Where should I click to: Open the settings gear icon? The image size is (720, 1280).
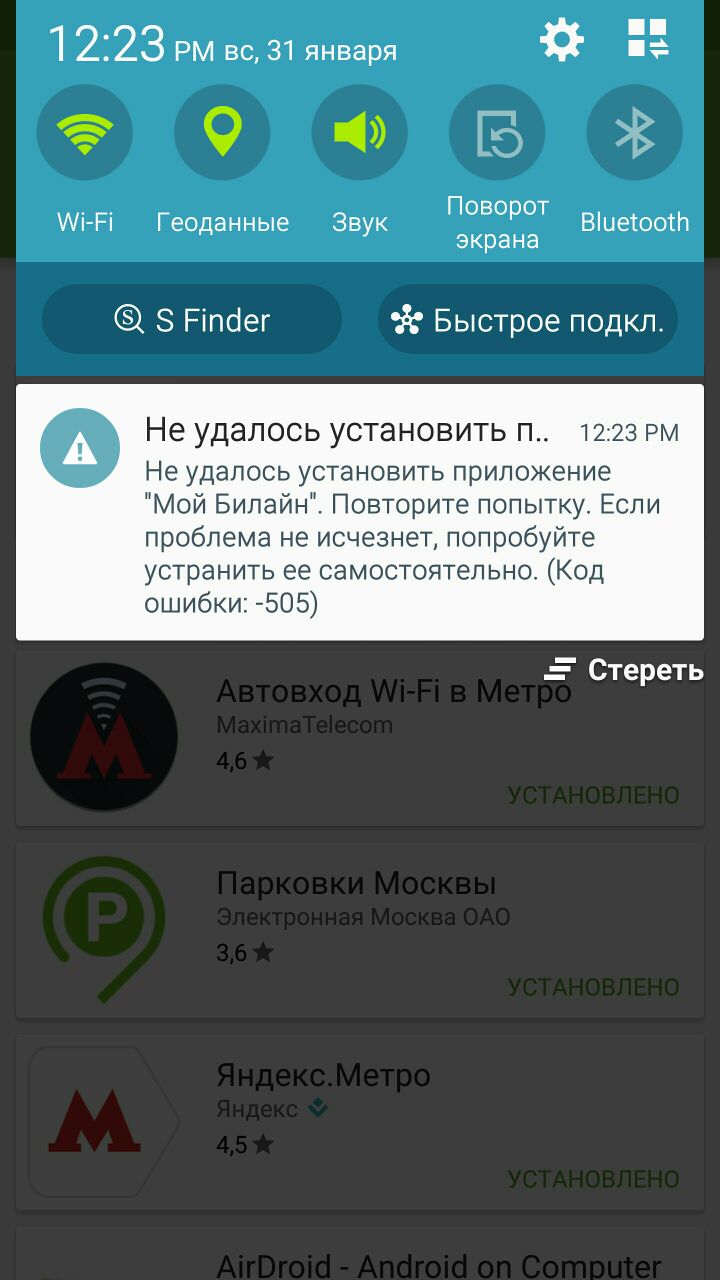[561, 40]
